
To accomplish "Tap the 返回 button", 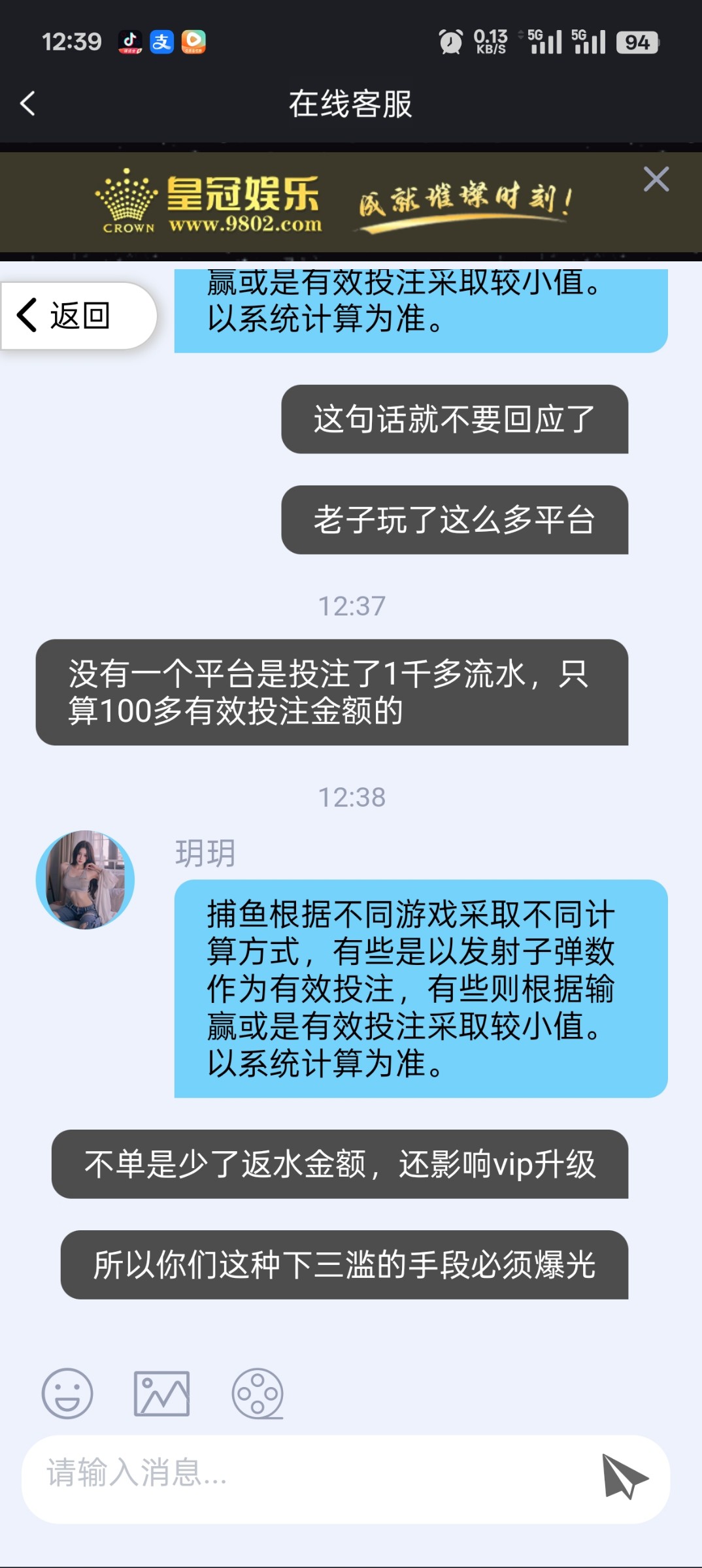I will (79, 316).
